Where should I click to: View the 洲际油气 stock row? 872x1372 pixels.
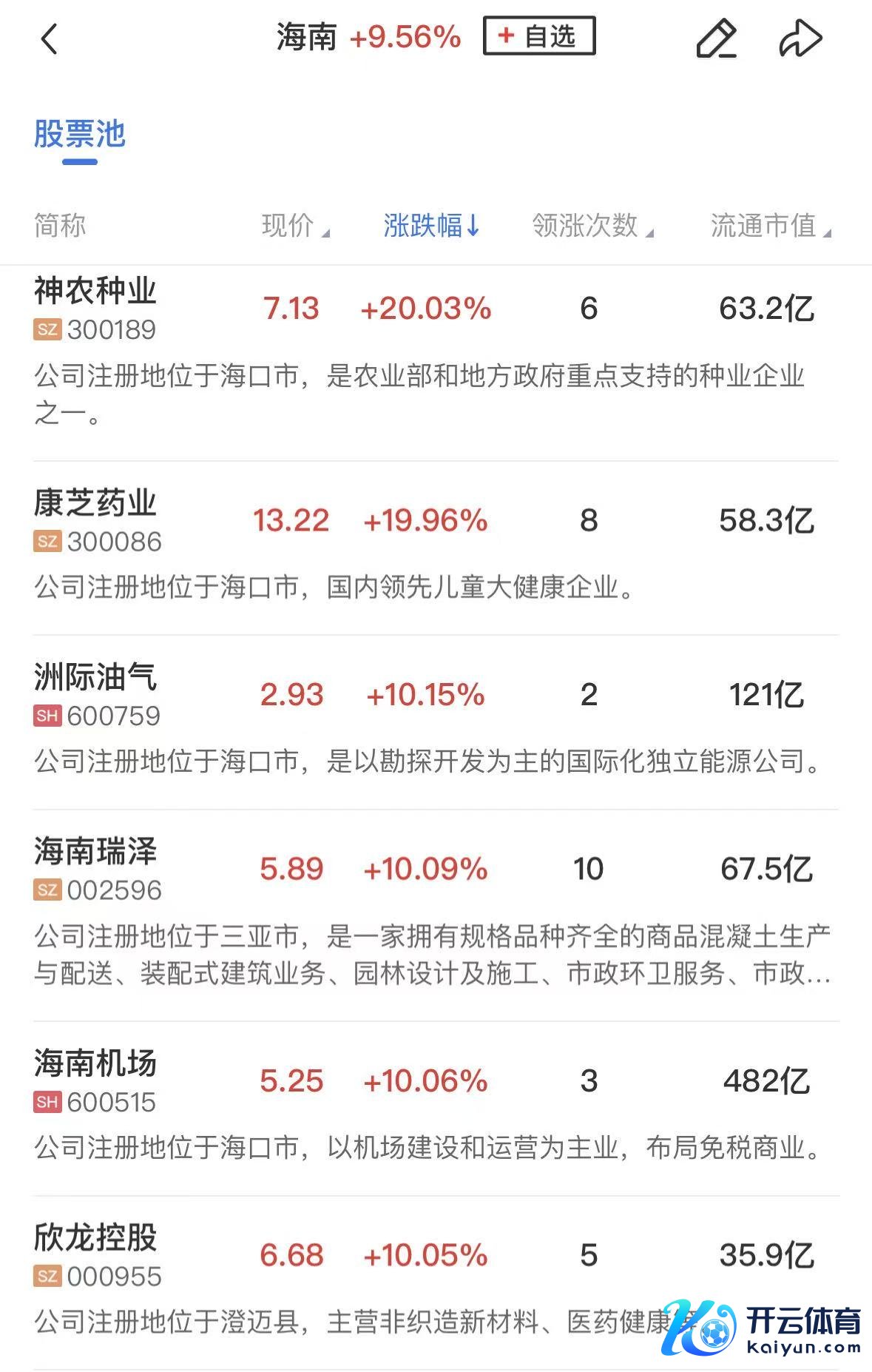(96, 678)
